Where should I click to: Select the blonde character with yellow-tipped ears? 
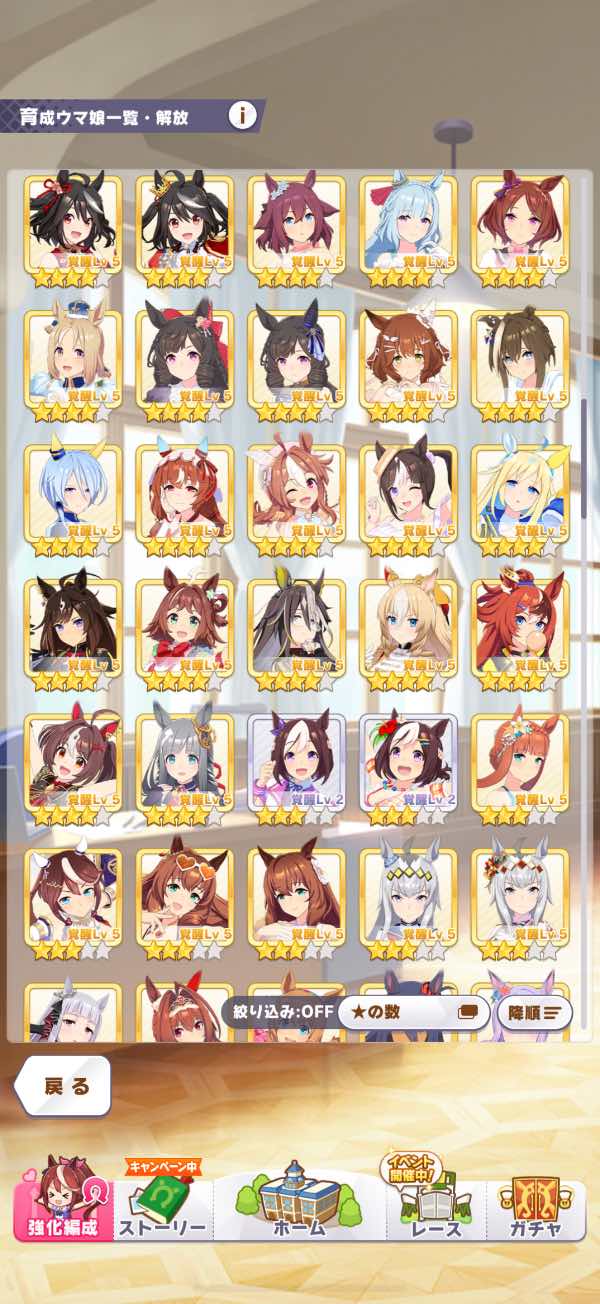click(520, 494)
